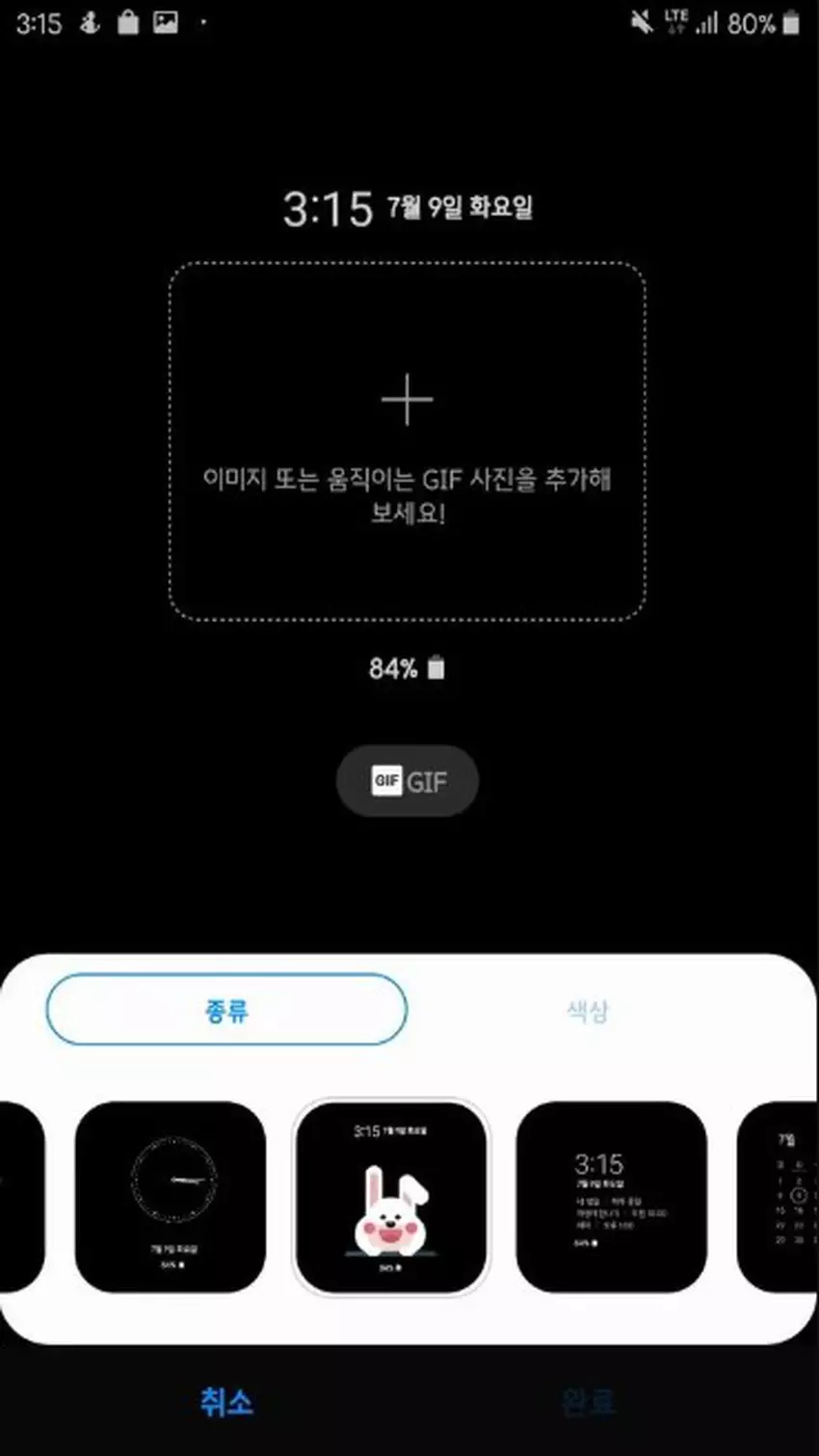819x1456 pixels.
Task: Select the rabbit image clock style
Action: (391, 1196)
